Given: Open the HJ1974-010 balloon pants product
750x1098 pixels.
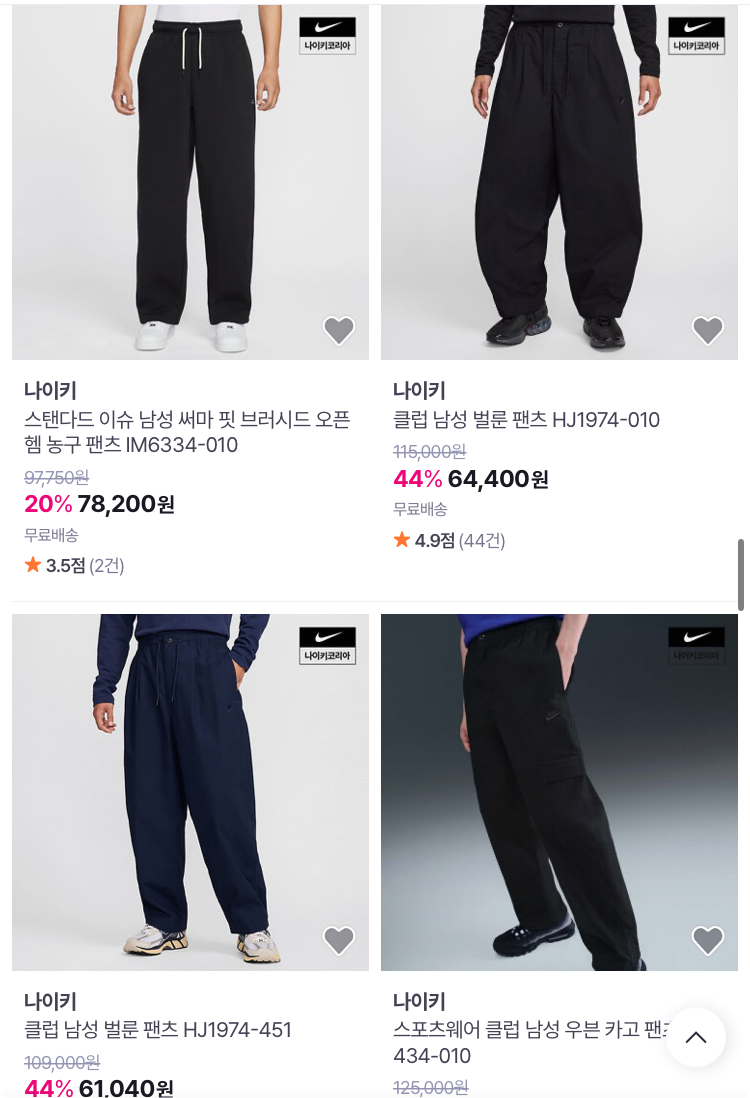Looking at the screenshot, I should (x=526, y=420).
